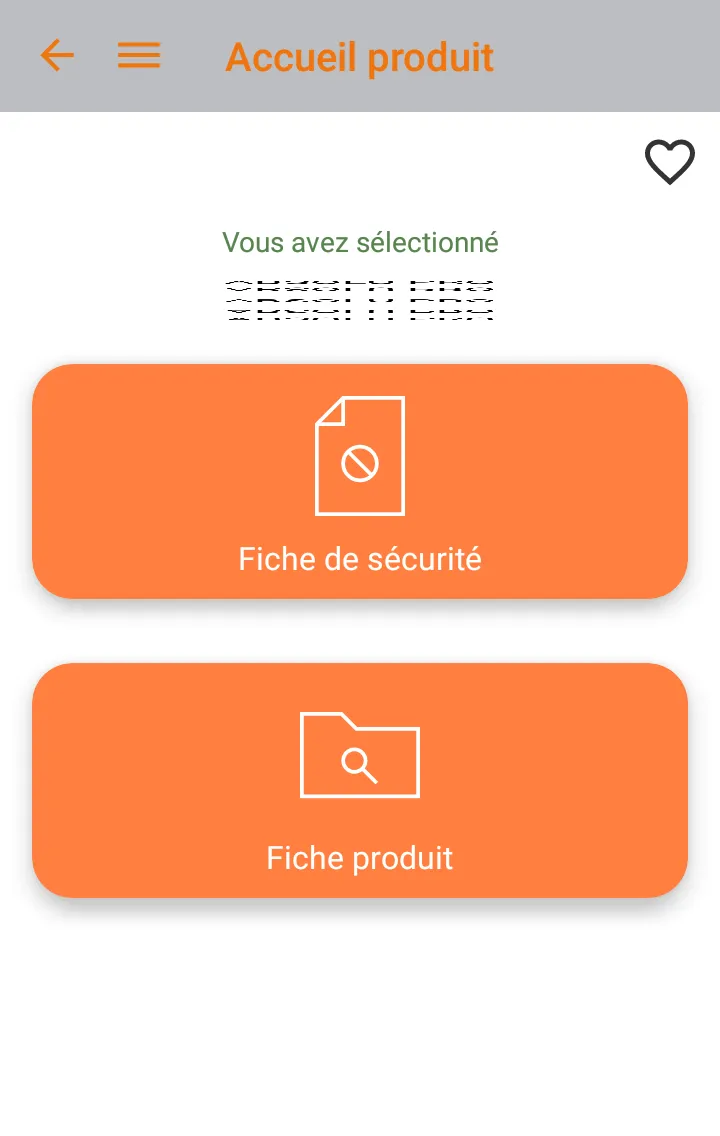
Task: Add this product to favorites
Action: pyautogui.click(x=669, y=162)
